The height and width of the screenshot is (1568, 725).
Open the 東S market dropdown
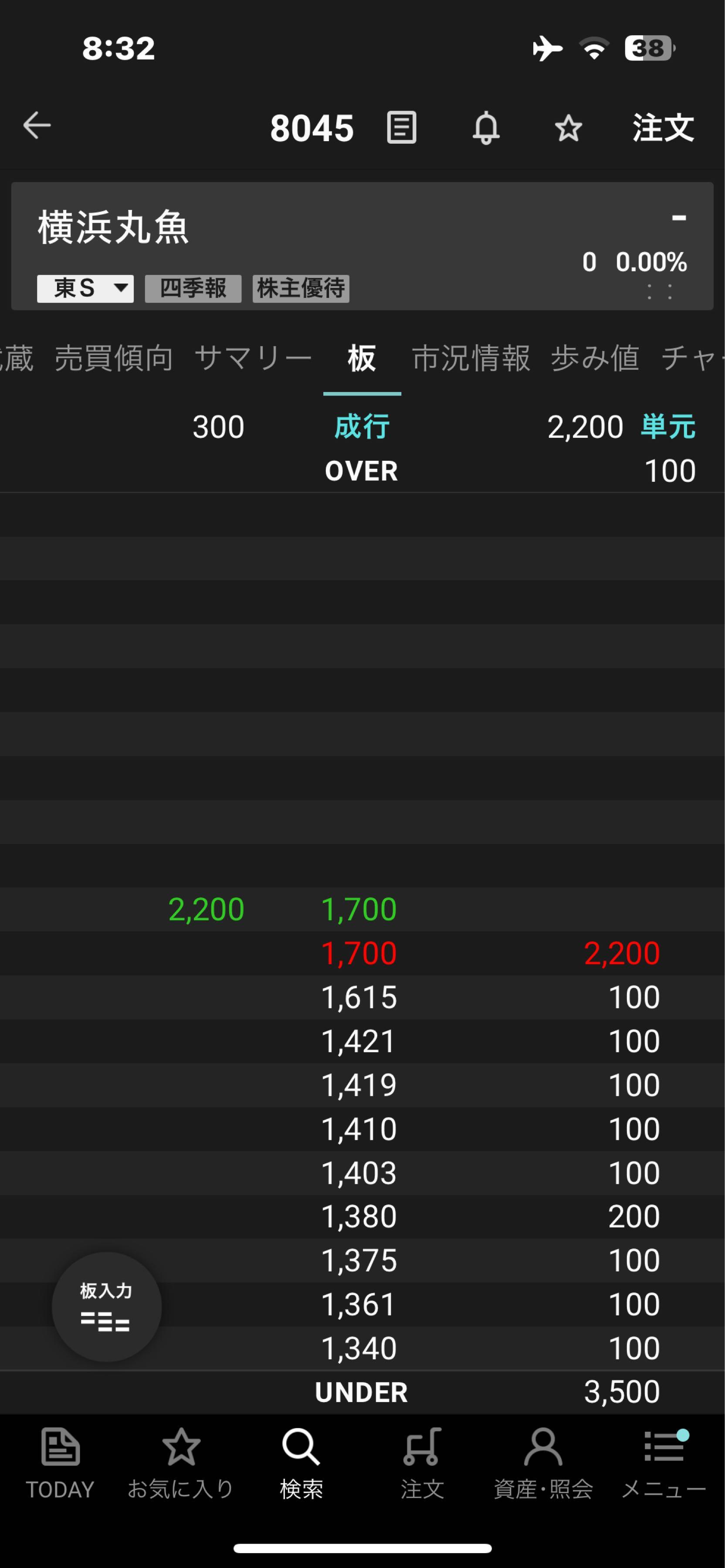click(x=85, y=288)
